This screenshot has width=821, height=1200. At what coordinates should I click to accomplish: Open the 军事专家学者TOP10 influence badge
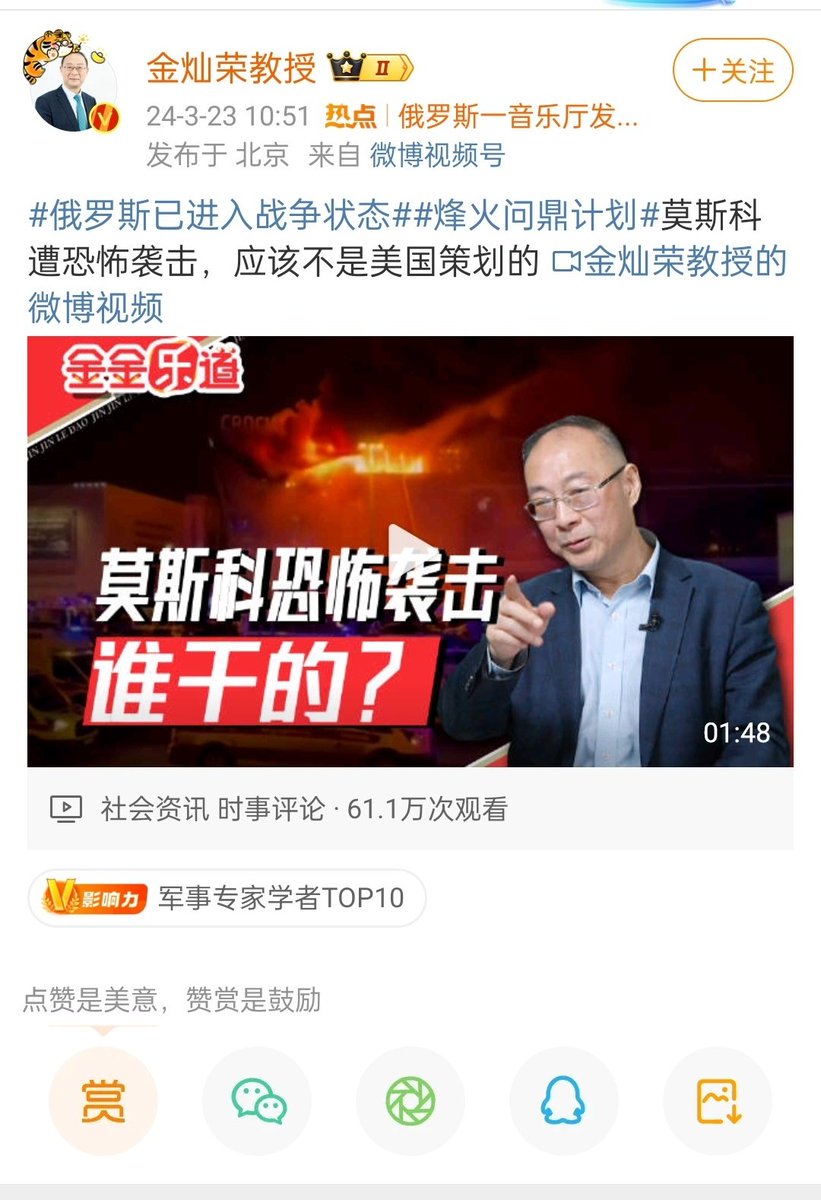click(227, 897)
